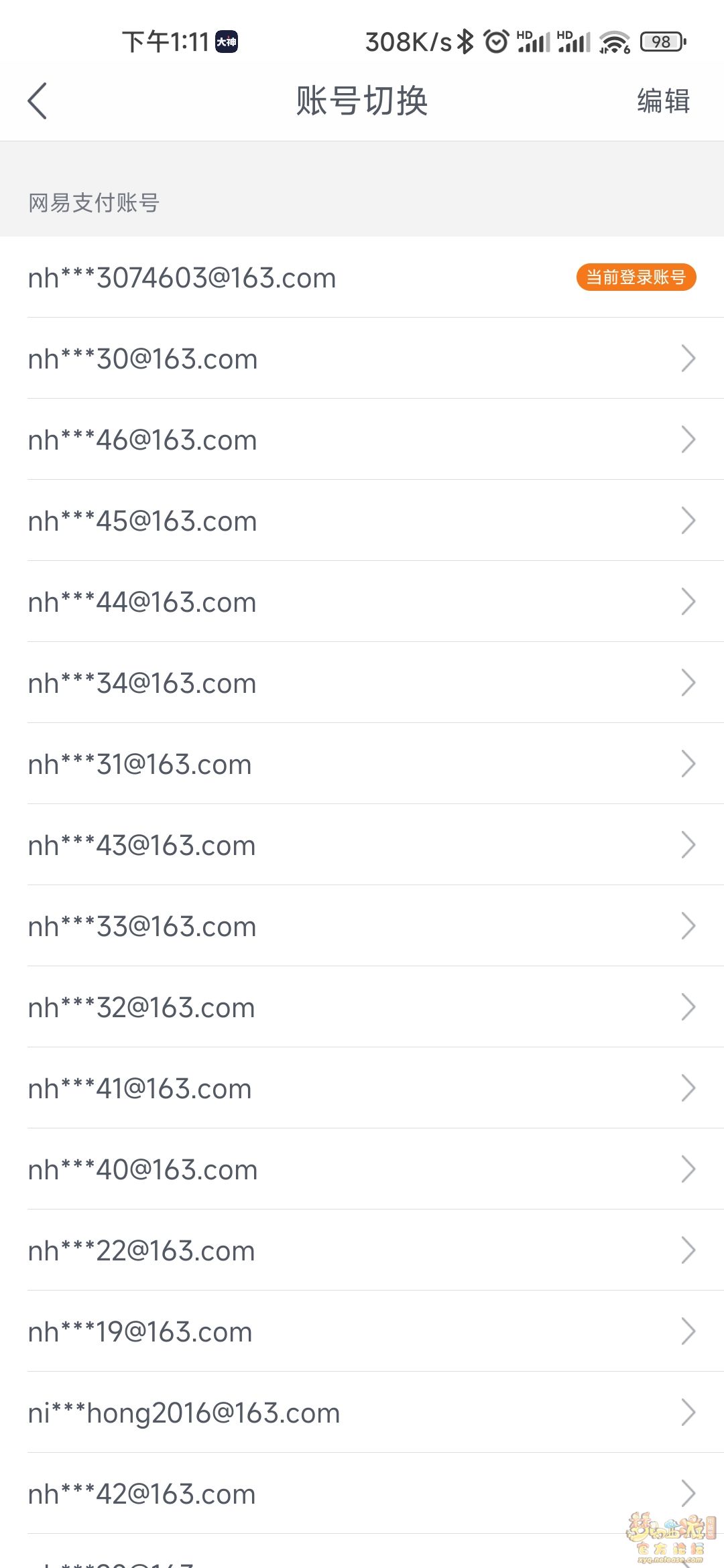The height and width of the screenshot is (1568, 724).
Task: Select account nh***44@163.com
Action: coord(362,602)
